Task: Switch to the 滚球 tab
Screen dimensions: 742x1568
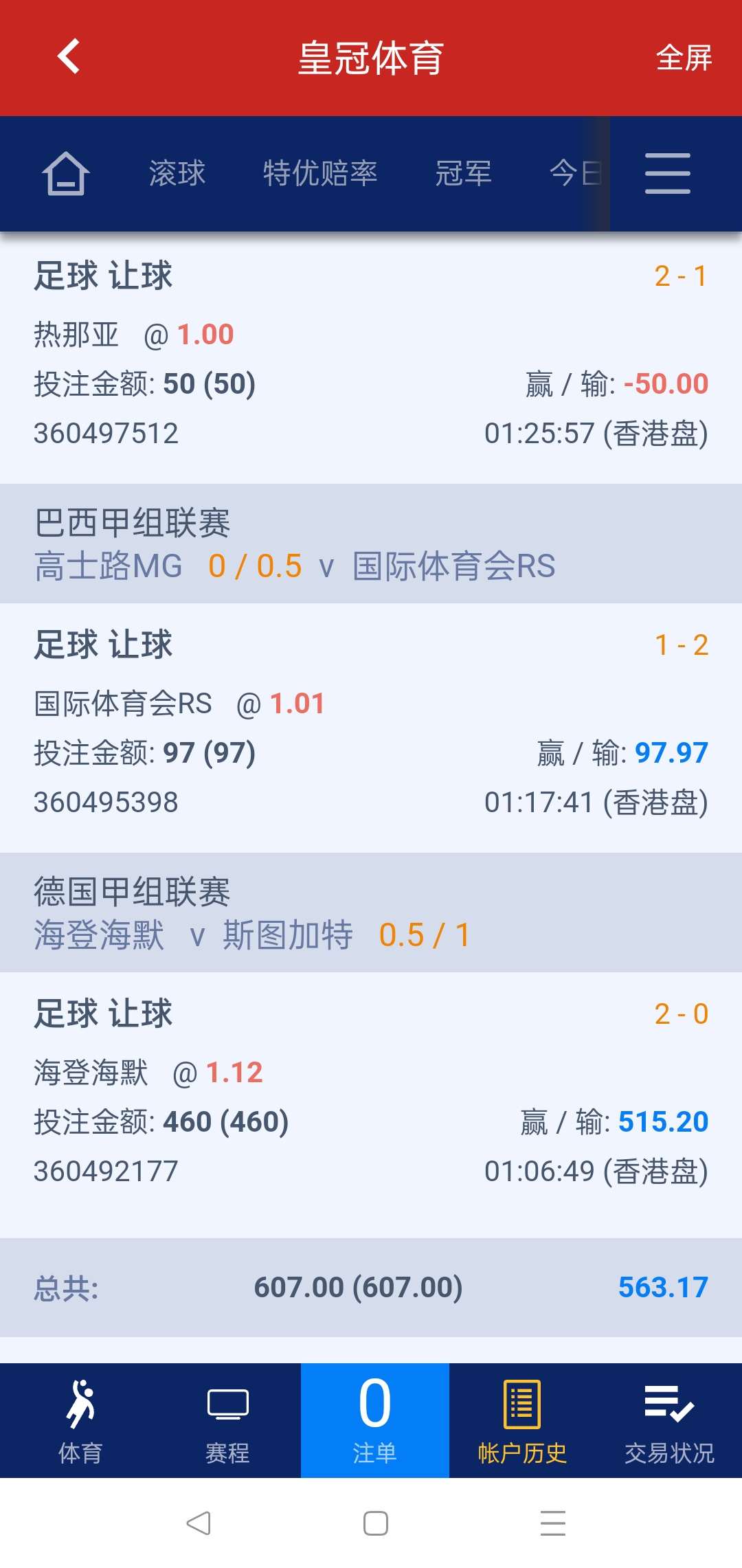Action: [x=177, y=174]
